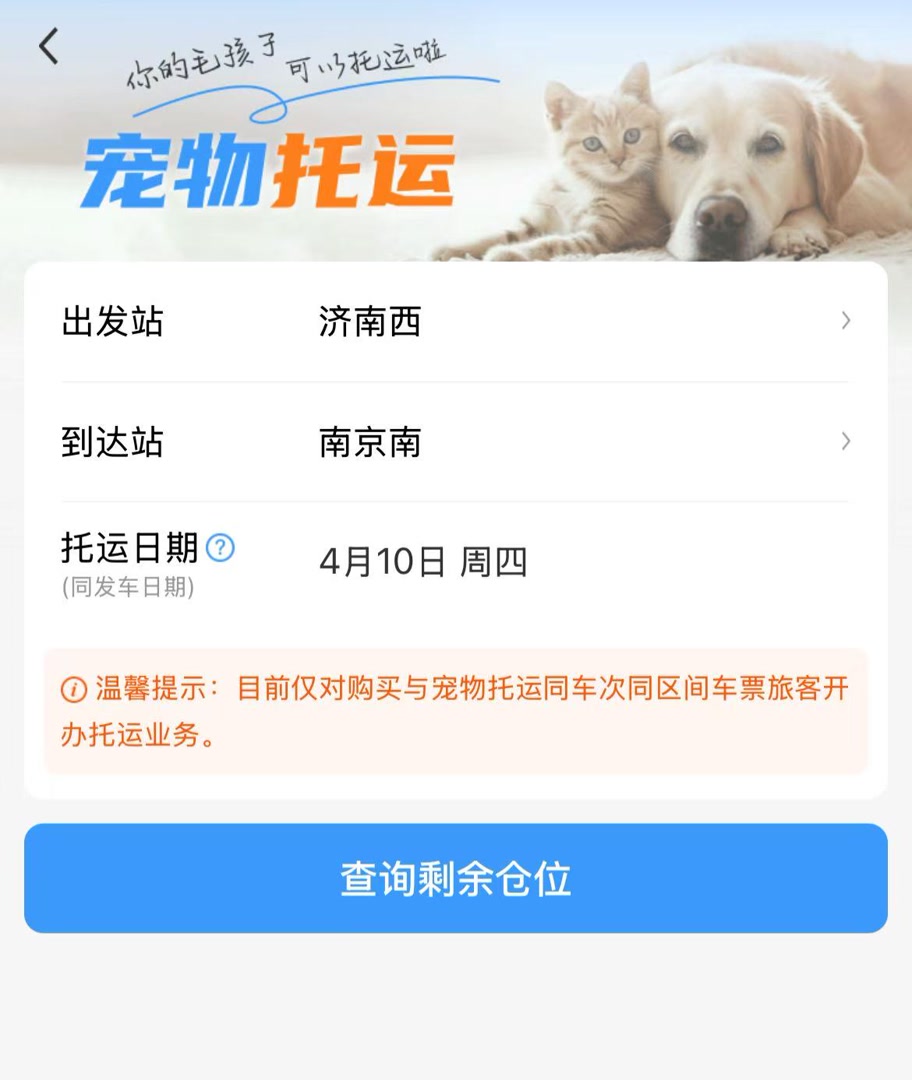Image resolution: width=912 pixels, height=1080 pixels.
Task: Go back using the top-left arrow
Action: click(x=49, y=46)
